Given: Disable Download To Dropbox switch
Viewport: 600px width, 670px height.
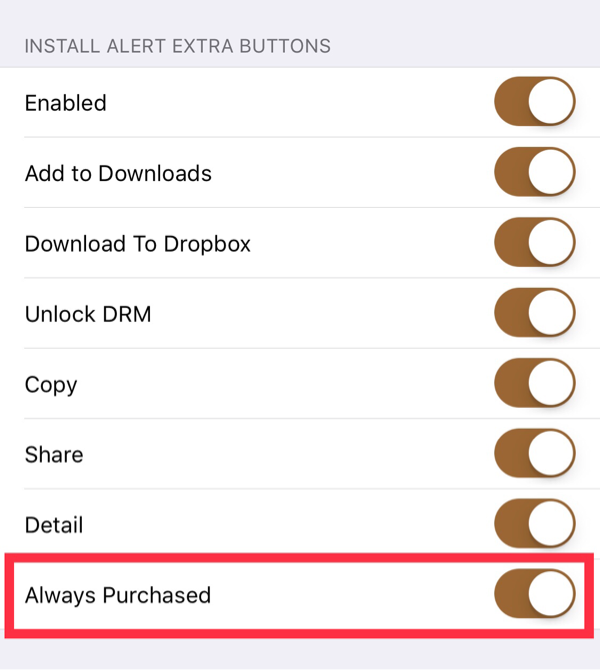Looking at the screenshot, I should (x=535, y=243).
